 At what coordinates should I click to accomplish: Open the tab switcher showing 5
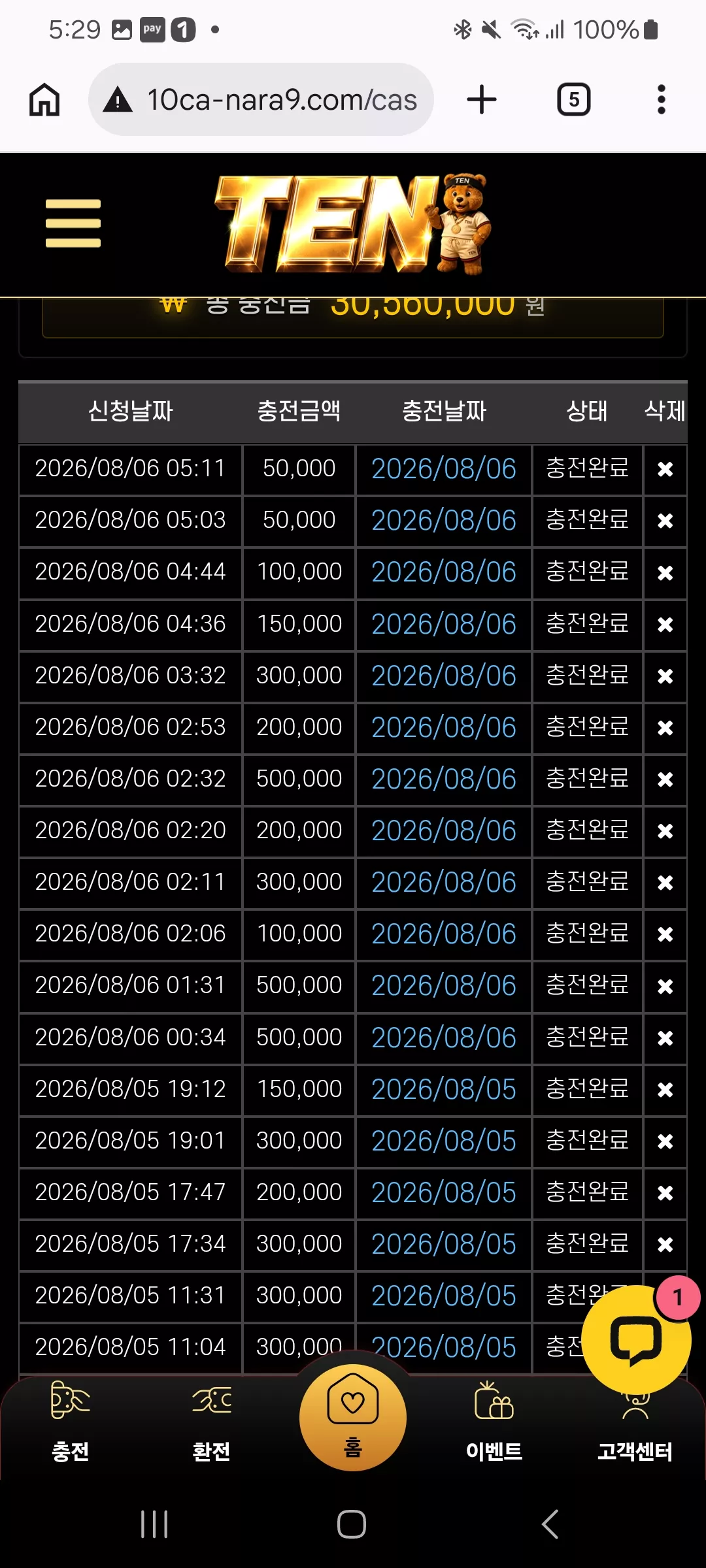[573, 100]
